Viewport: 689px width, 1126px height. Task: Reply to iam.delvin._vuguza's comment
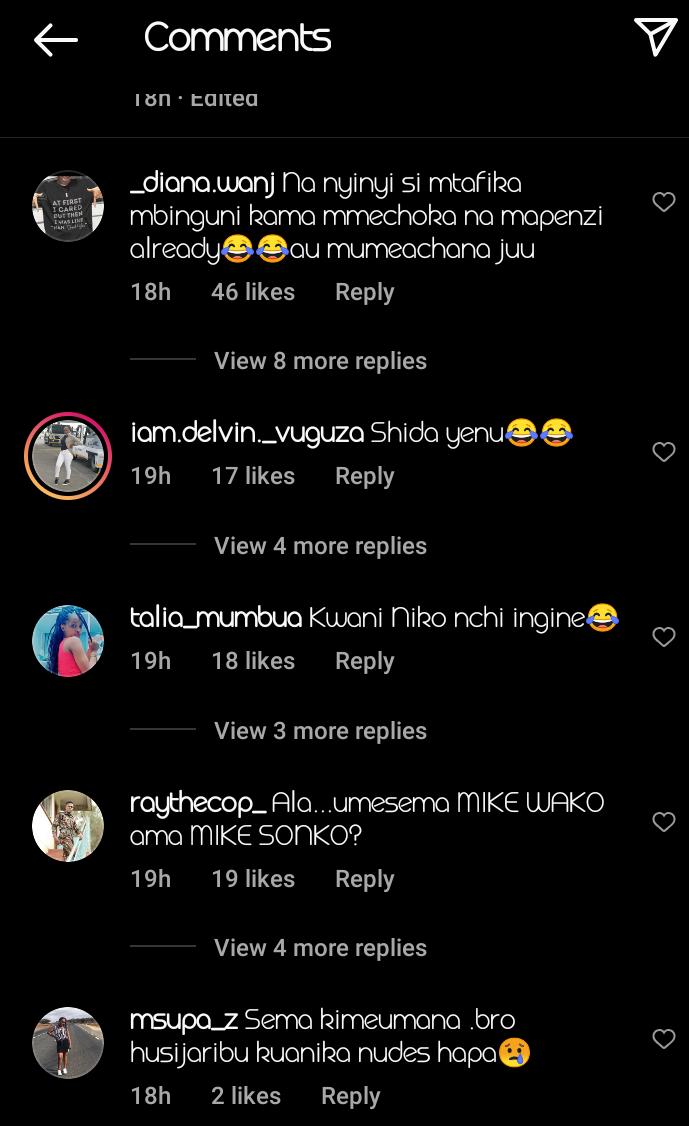click(x=364, y=476)
